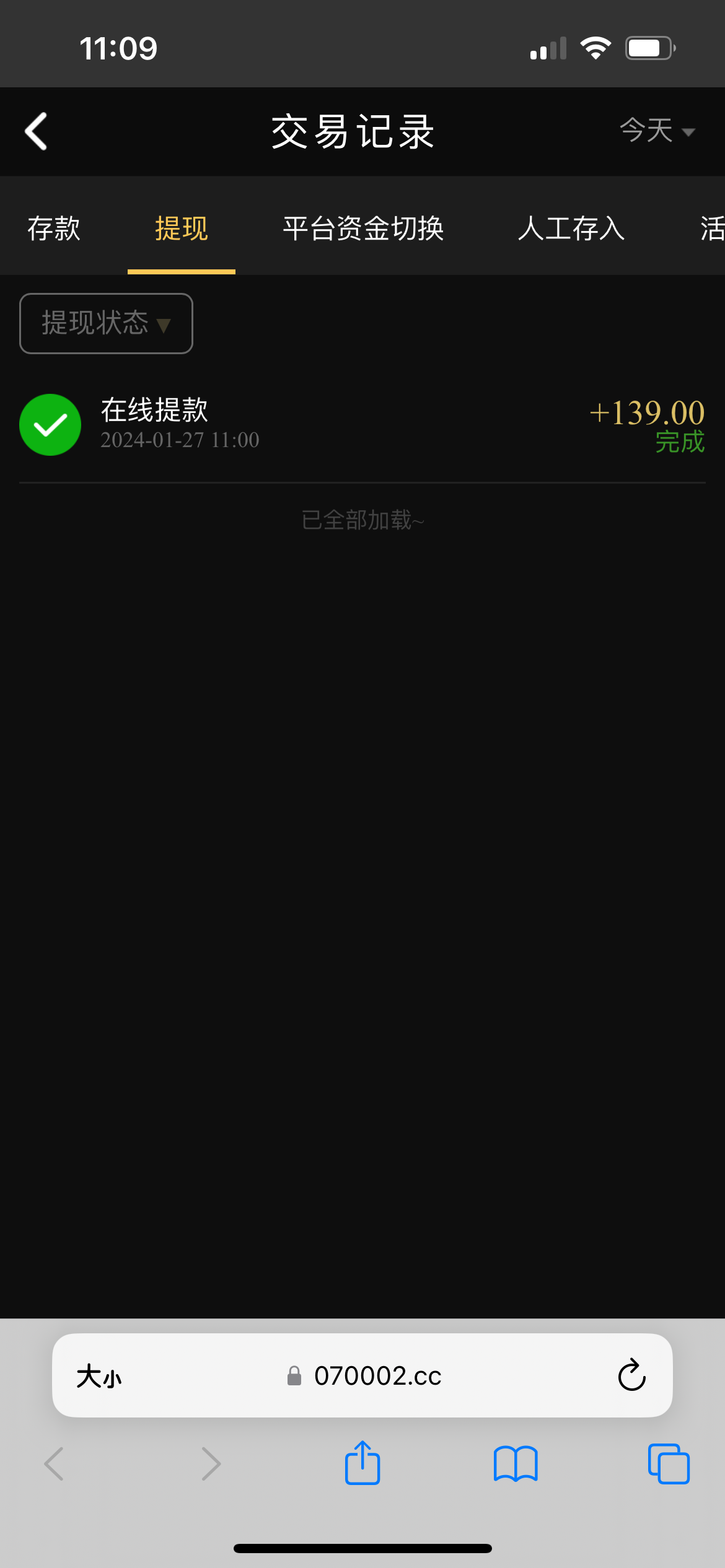Open the 人工存入 tab
The height and width of the screenshot is (1568, 725).
tap(571, 229)
